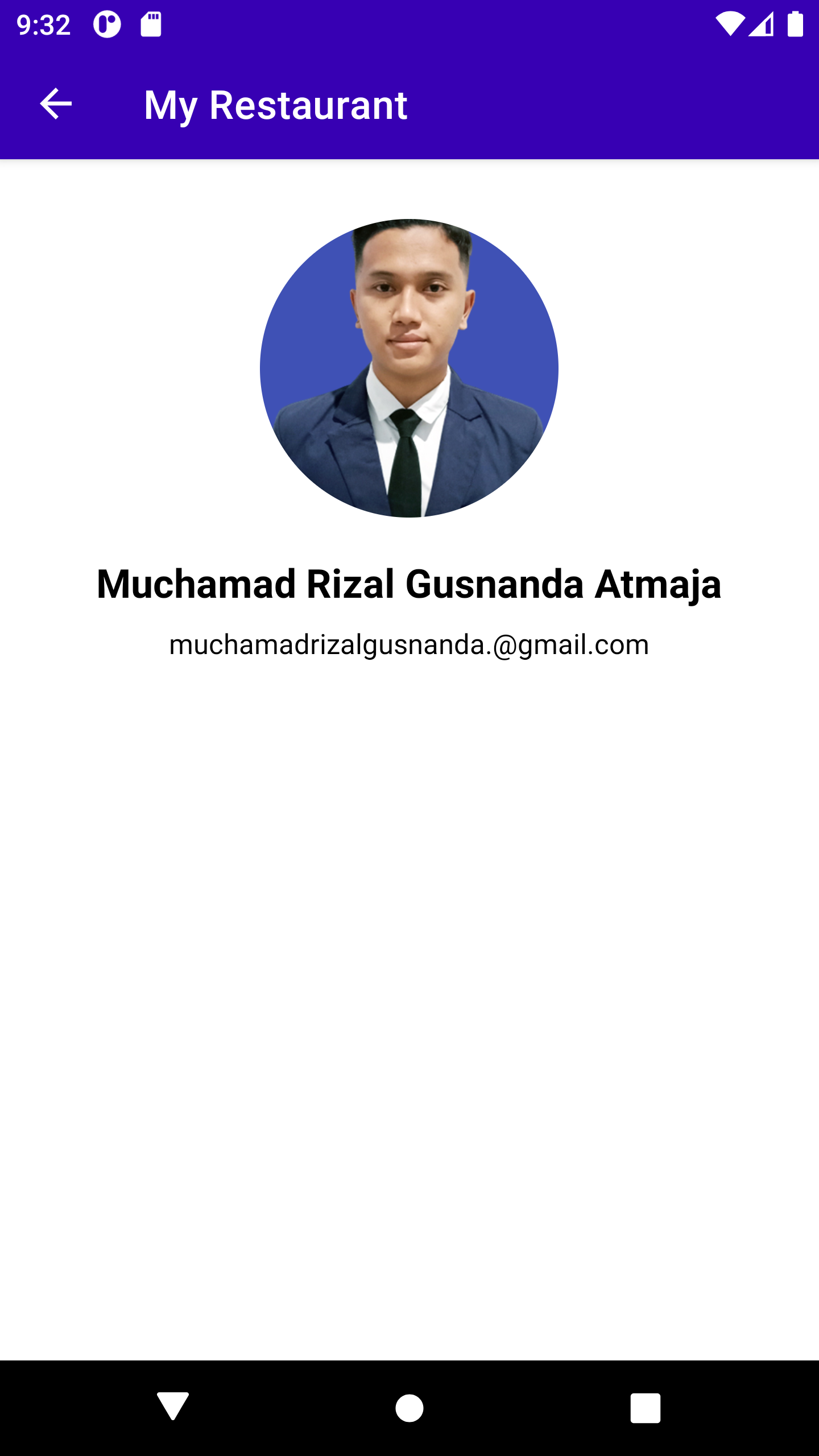The image size is (819, 1456).
Task: Tap the top-right corner status icons group
Action: point(762,24)
